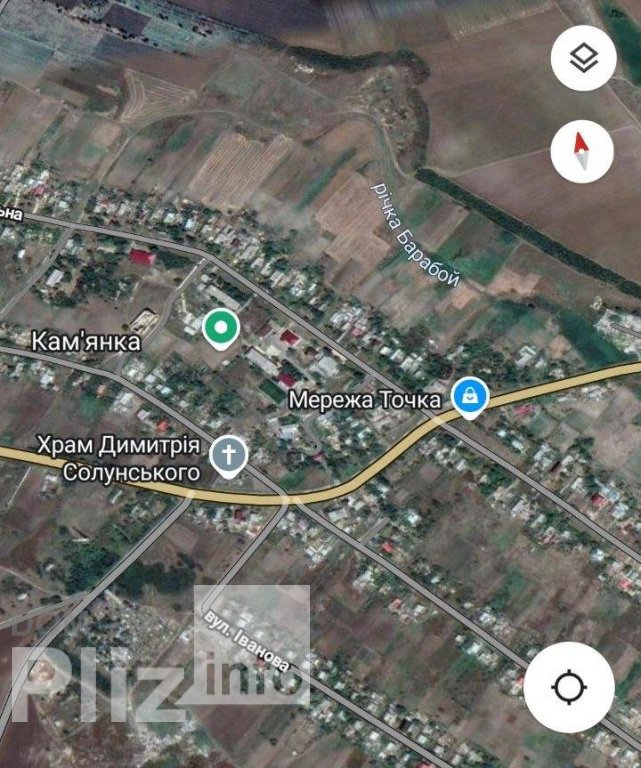This screenshot has height=768, width=641.
Task: Open the map layers selector
Action: [583, 59]
